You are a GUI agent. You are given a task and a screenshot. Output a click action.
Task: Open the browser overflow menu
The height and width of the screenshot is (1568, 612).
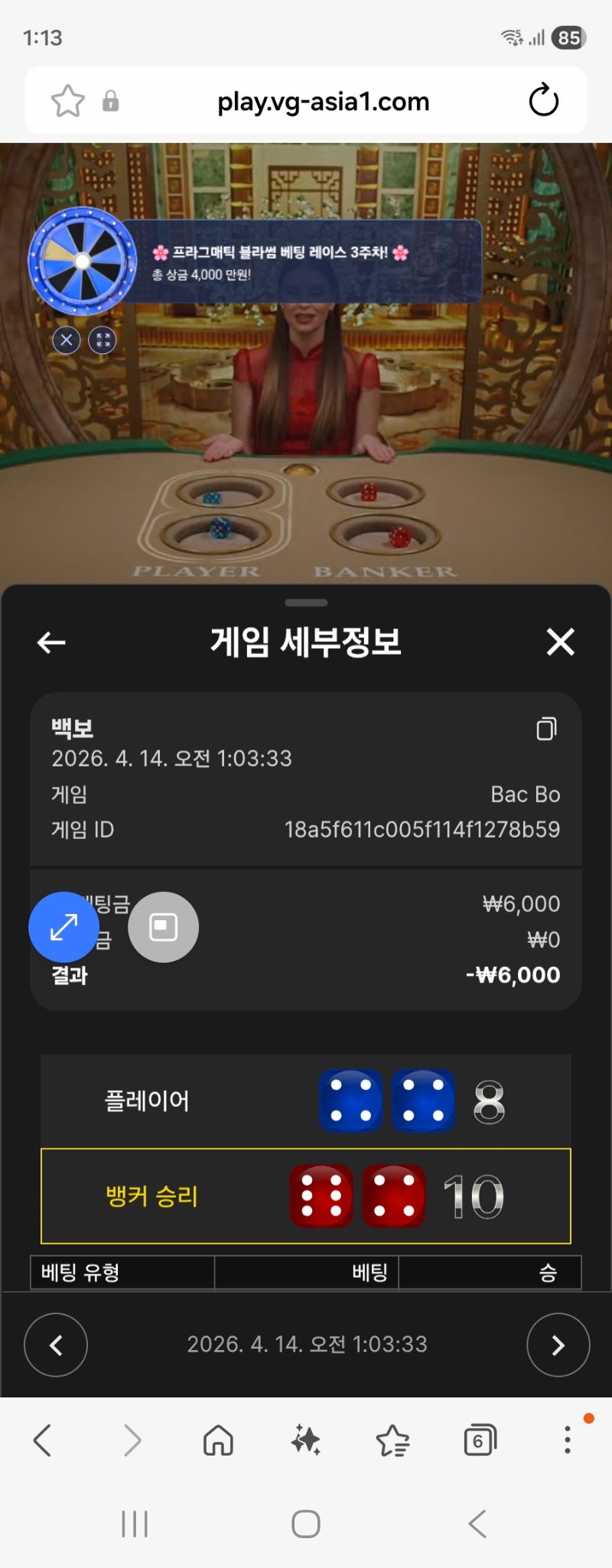567,1441
